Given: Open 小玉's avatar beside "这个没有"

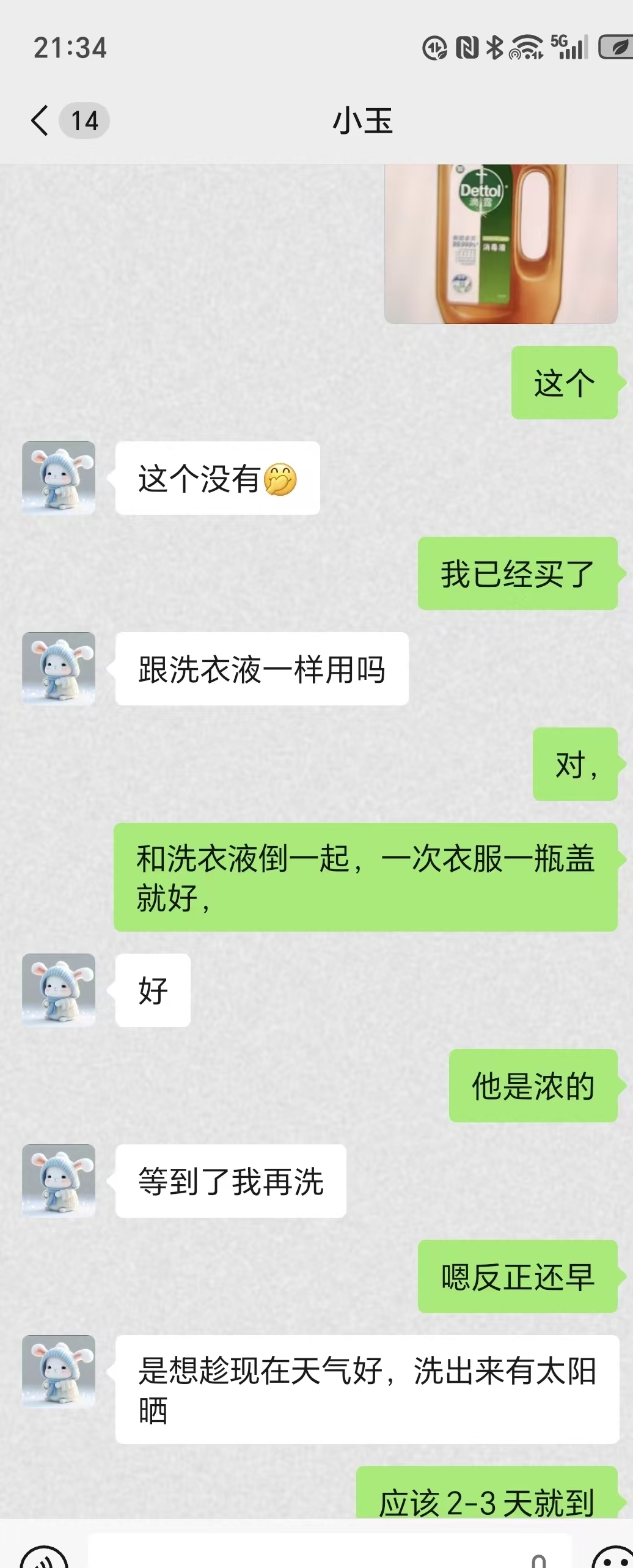Looking at the screenshot, I should pyautogui.click(x=59, y=477).
